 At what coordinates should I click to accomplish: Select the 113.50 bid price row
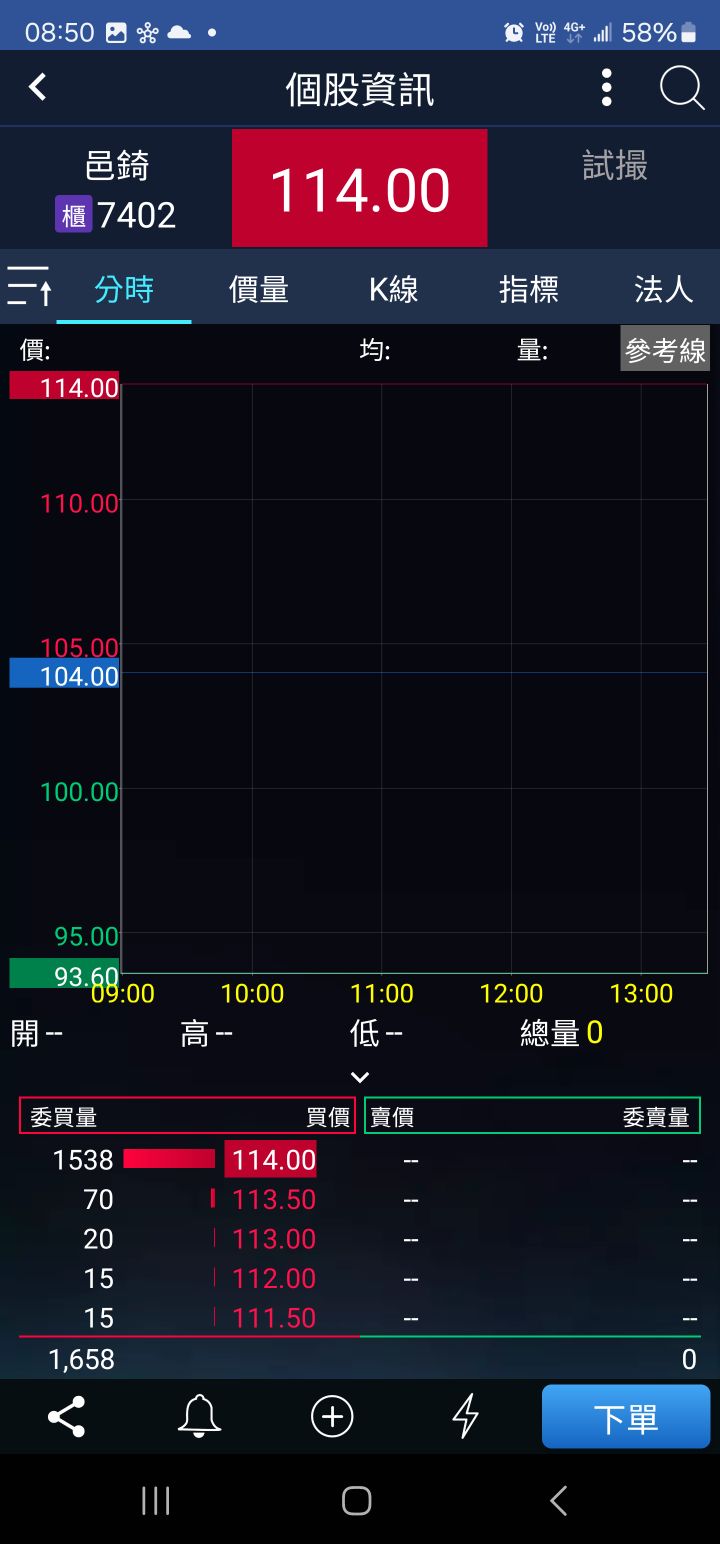point(273,1199)
